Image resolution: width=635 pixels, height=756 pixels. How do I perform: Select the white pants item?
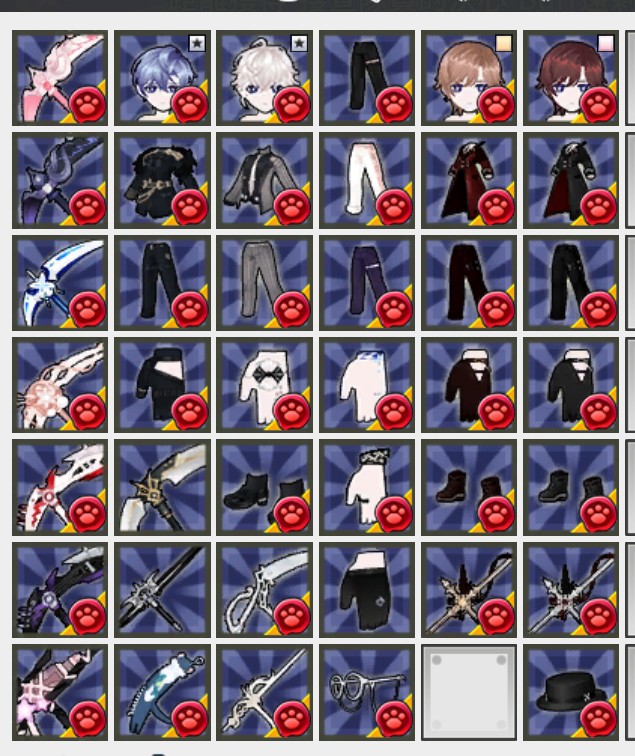[x=366, y=181]
